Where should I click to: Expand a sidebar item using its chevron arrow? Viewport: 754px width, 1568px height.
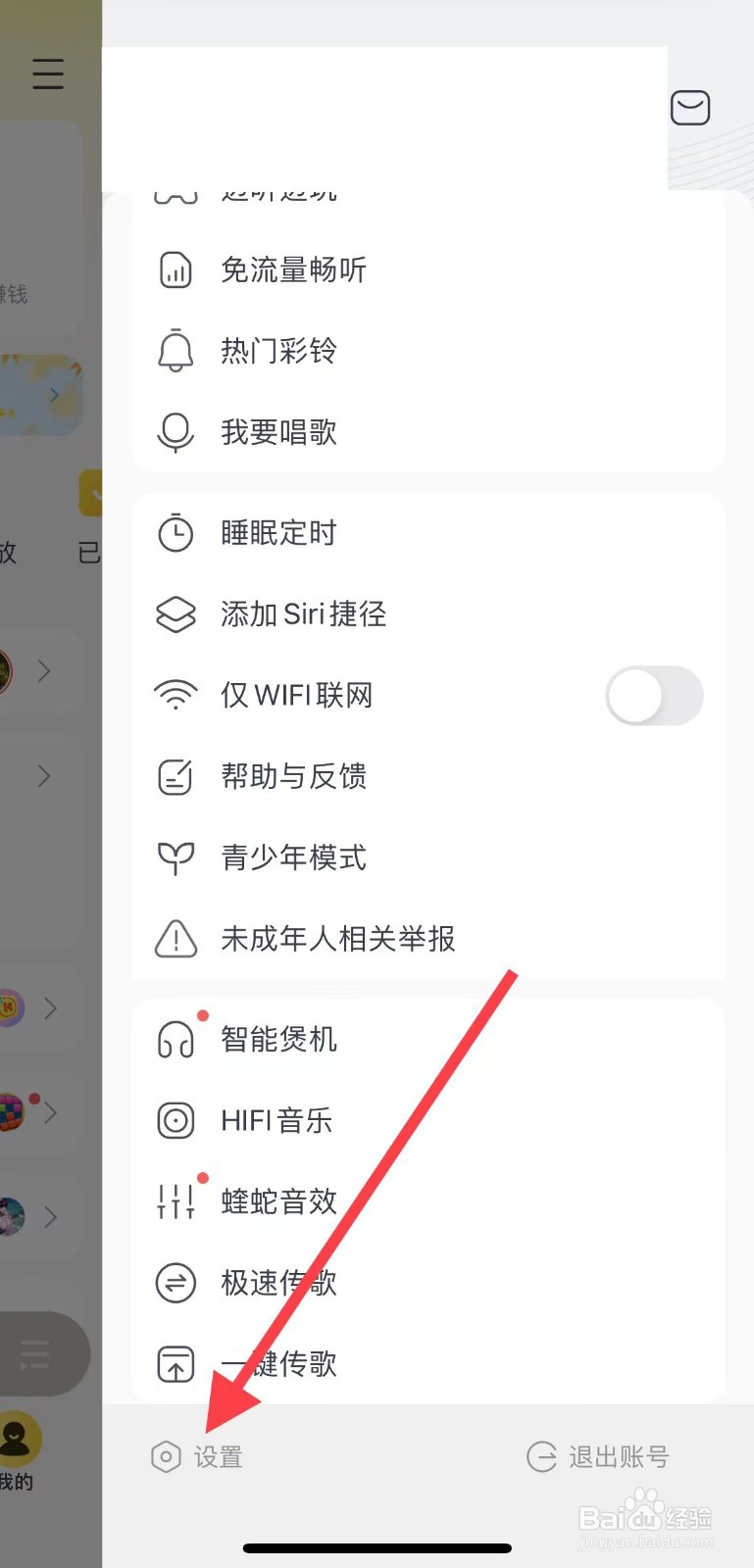tap(43, 671)
